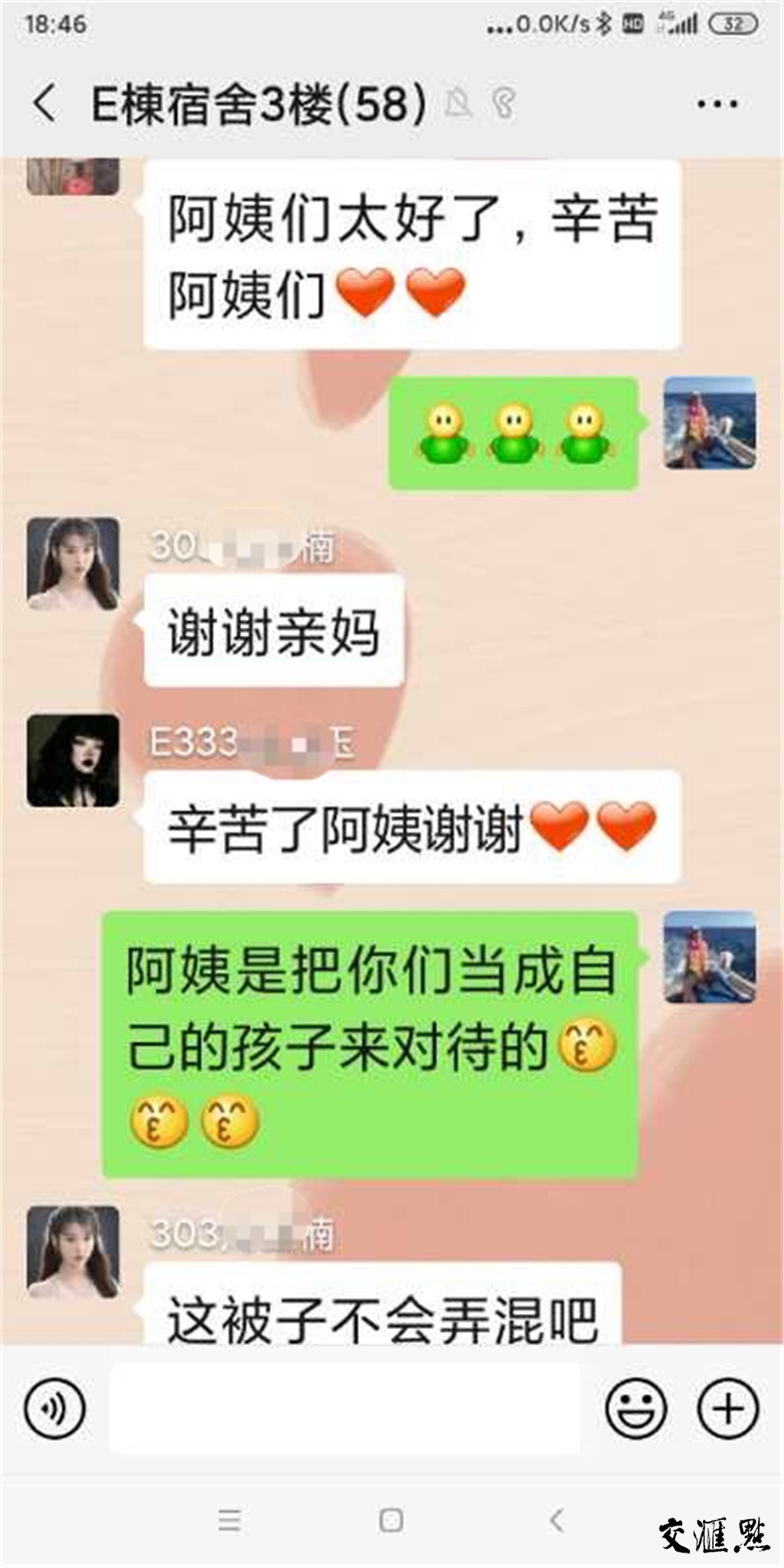Viewport: 784px width, 1568px height.
Task: Tap the system home button
Action: coord(391,1520)
